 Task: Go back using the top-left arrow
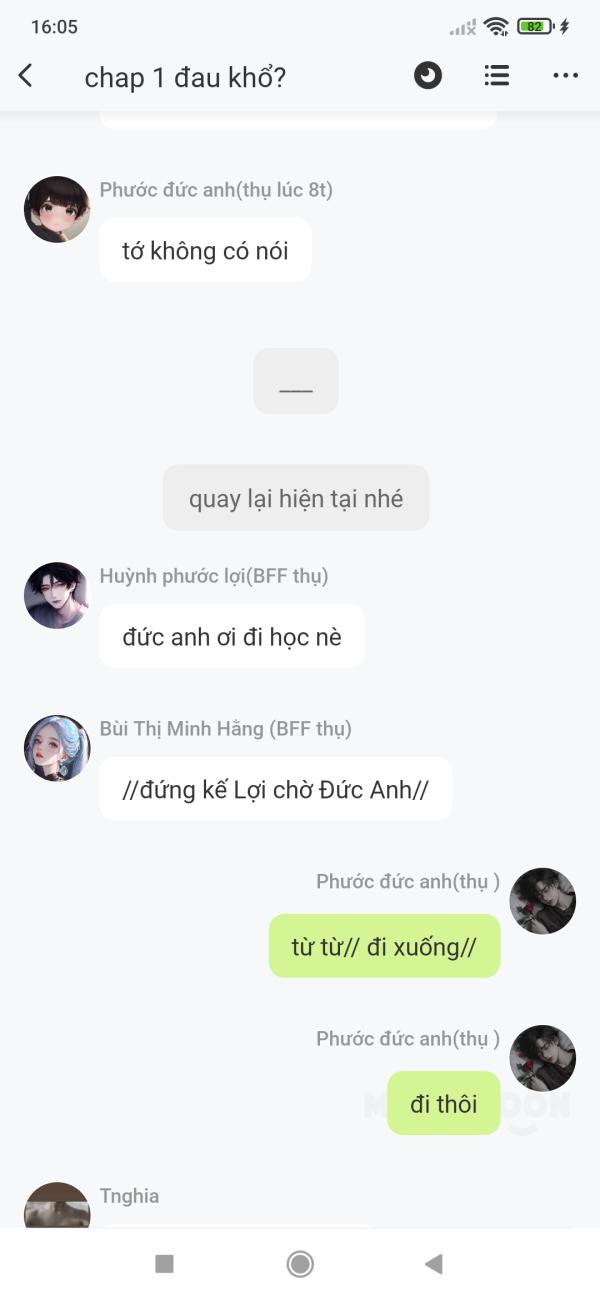pyautogui.click(x=26, y=75)
